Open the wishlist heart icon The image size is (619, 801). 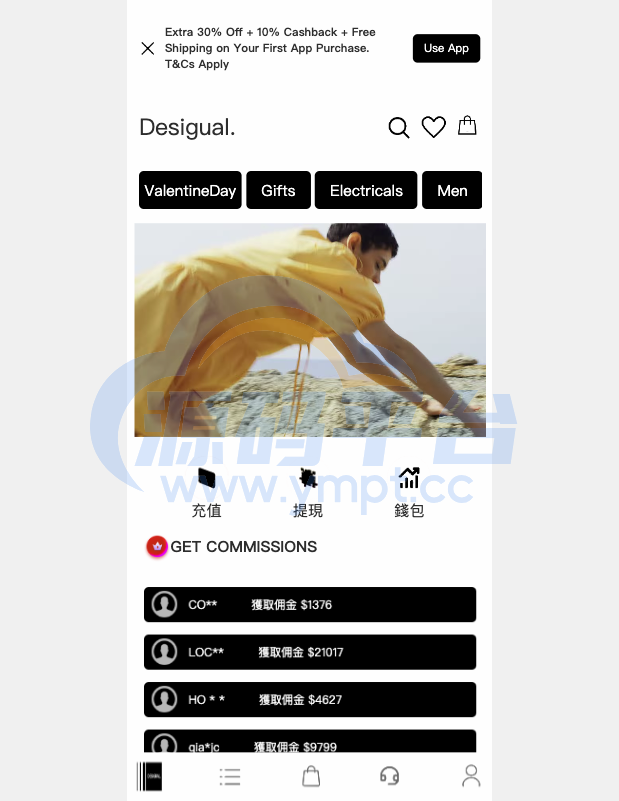point(433,127)
